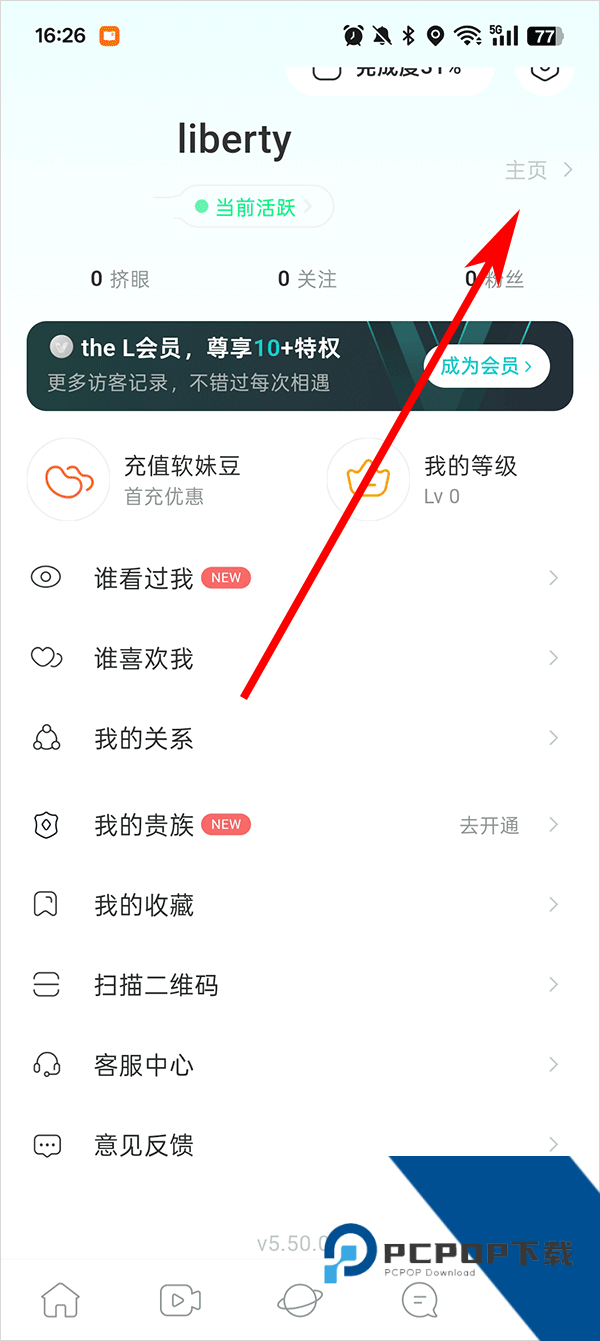Viewport: 600px width, 1341px height.
Task: Switch to the video tab
Action: [180, 1299]
